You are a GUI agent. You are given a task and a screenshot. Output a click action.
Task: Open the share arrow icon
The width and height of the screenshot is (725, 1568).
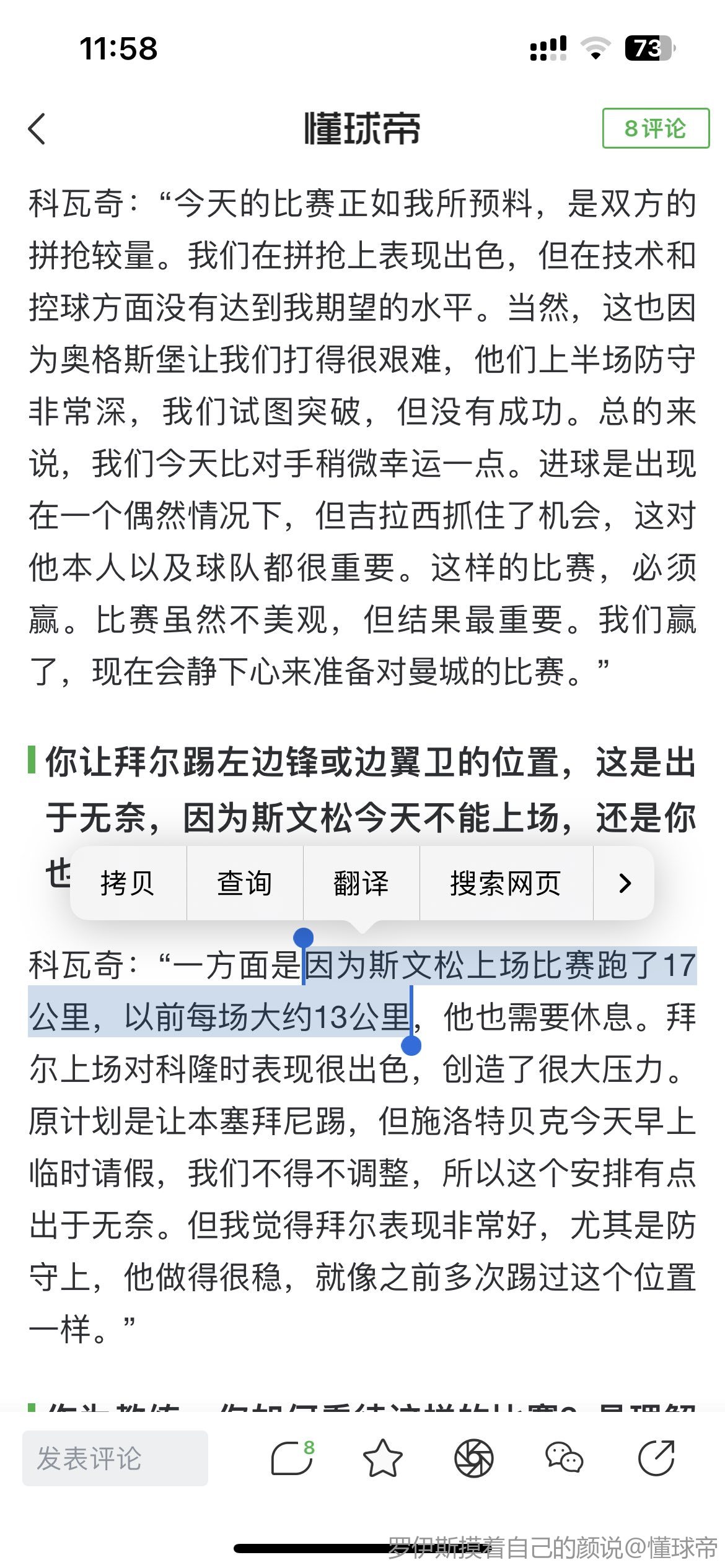pyautogui.click(x=656, y=1458)
